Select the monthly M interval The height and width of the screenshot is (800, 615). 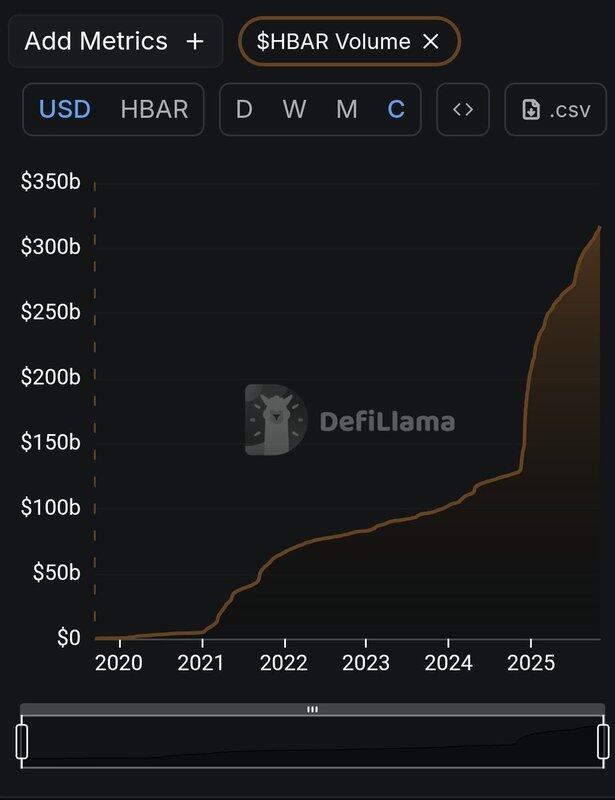coord(346,109)
